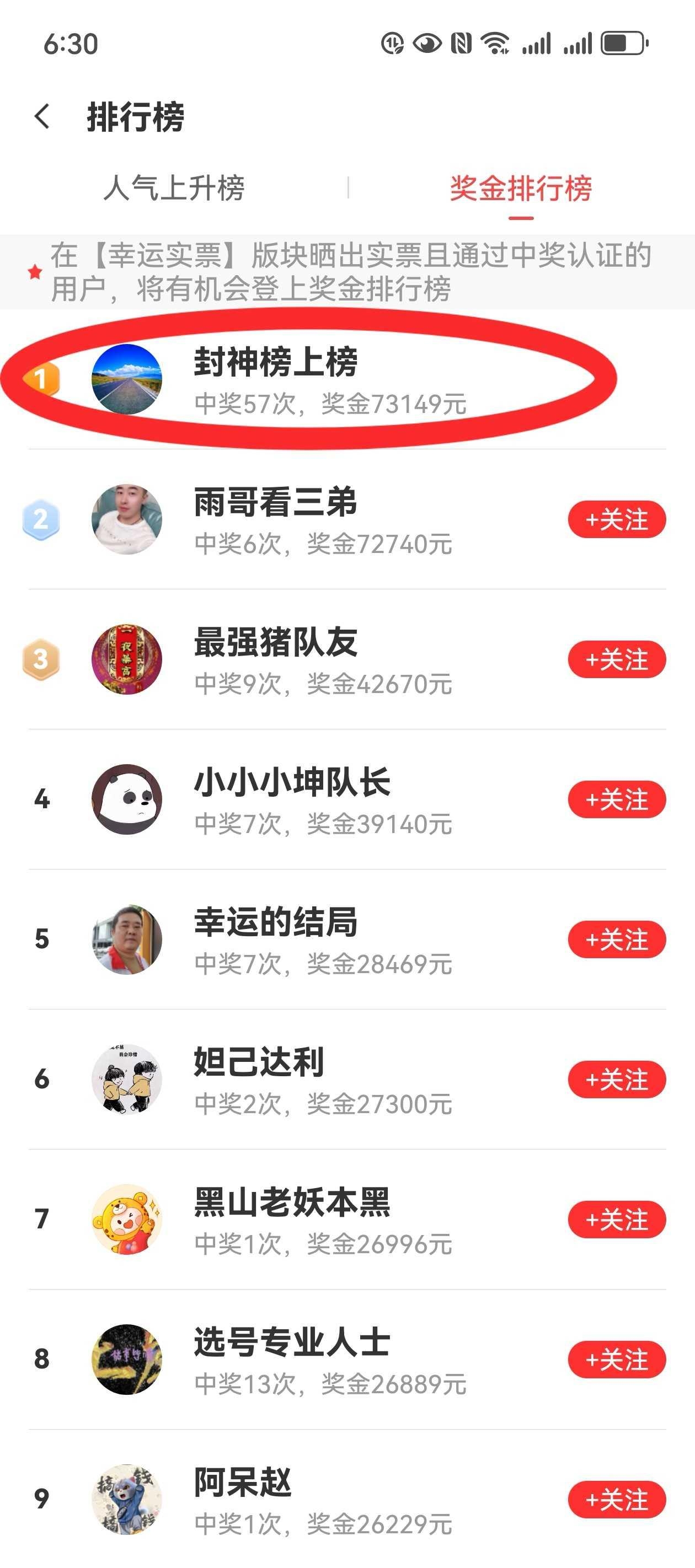Tap the panda avatar of 小小小坤队长

[127, 800]
